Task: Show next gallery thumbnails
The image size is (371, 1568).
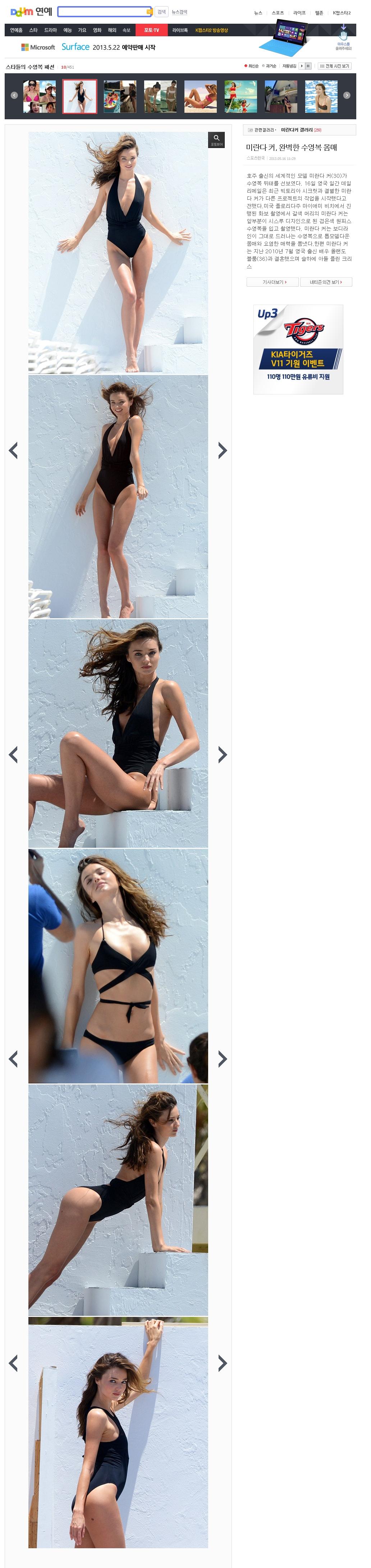Action: (347, 96)
